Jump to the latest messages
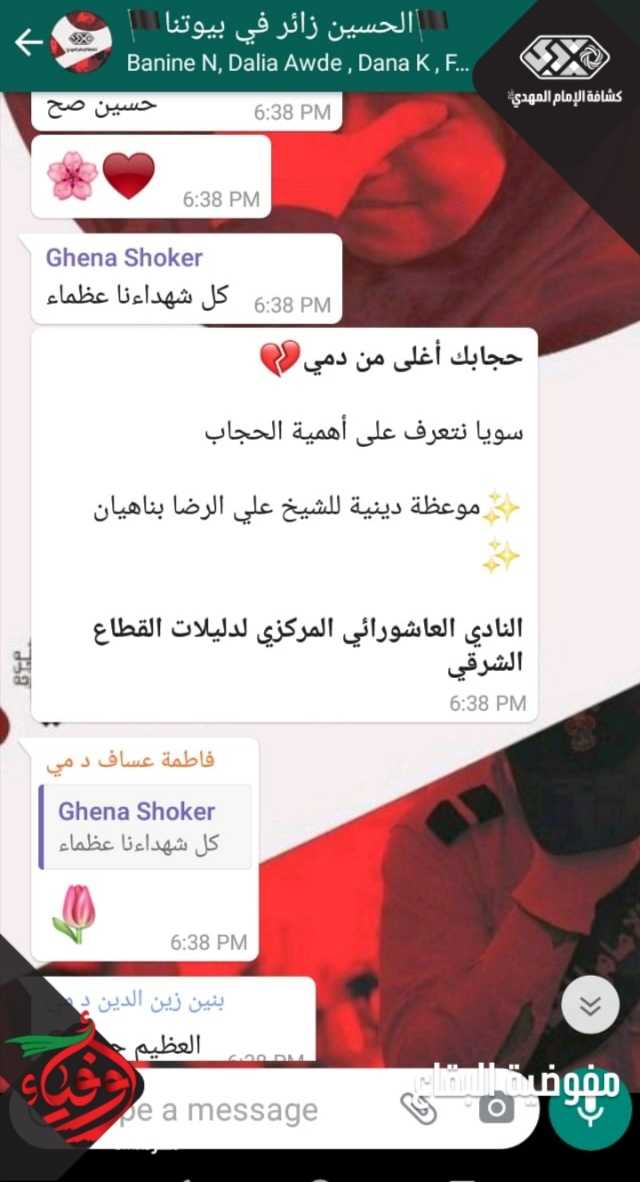This screenshot has width=640, height=1182. pos(590,1006)
